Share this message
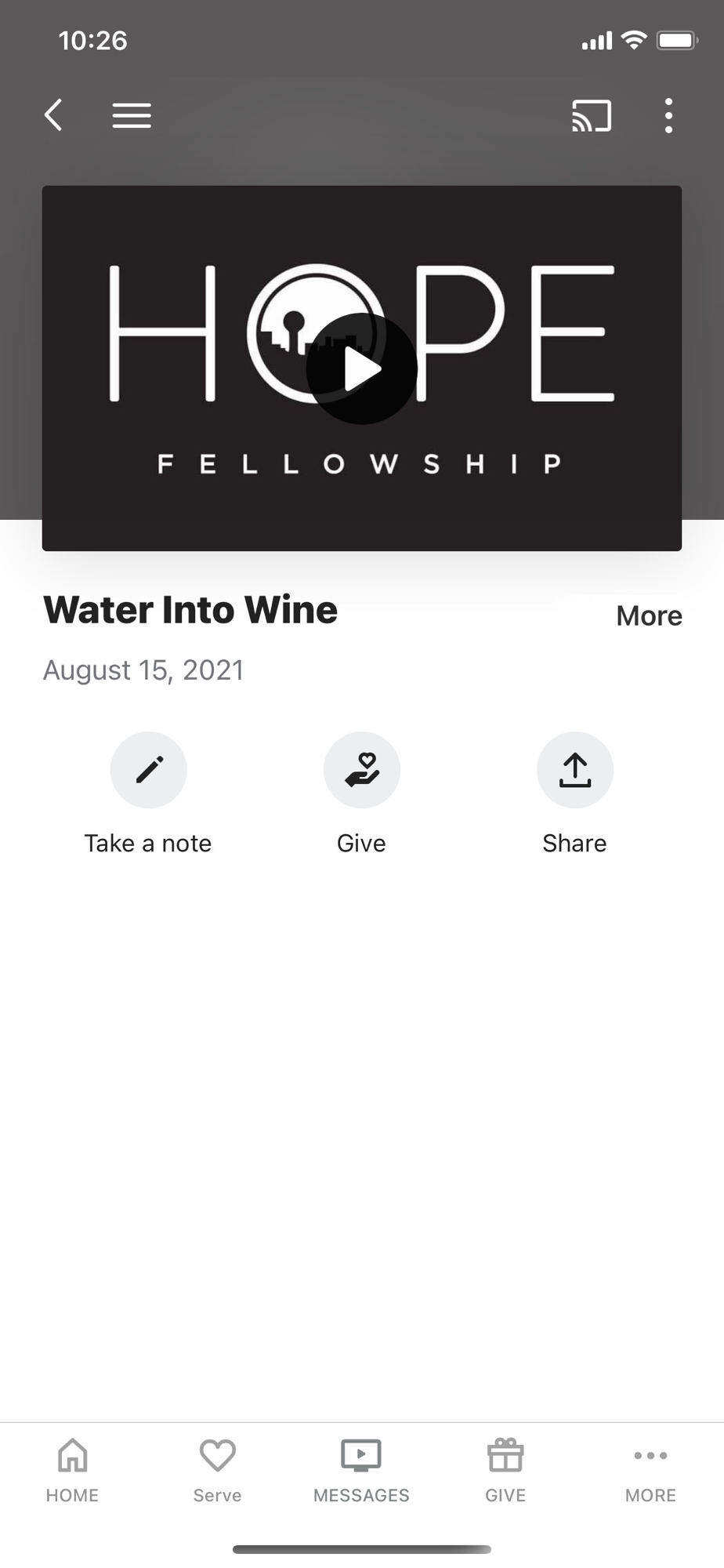Viewport: 724px width, 1568px height. coord(574,793)
